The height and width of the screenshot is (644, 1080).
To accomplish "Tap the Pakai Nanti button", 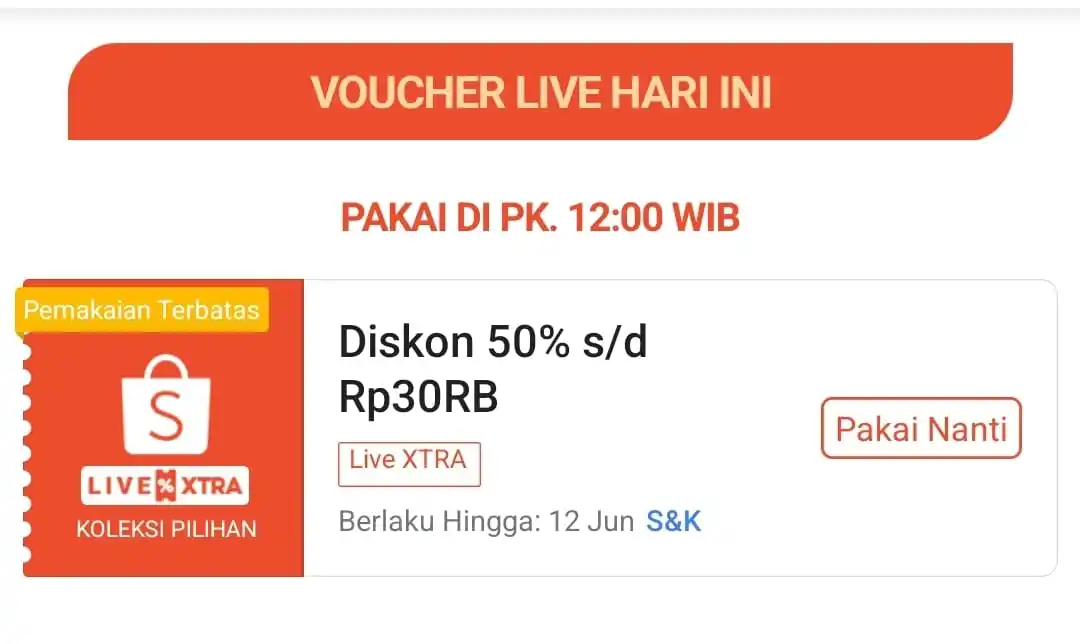I will click(921, 429).
